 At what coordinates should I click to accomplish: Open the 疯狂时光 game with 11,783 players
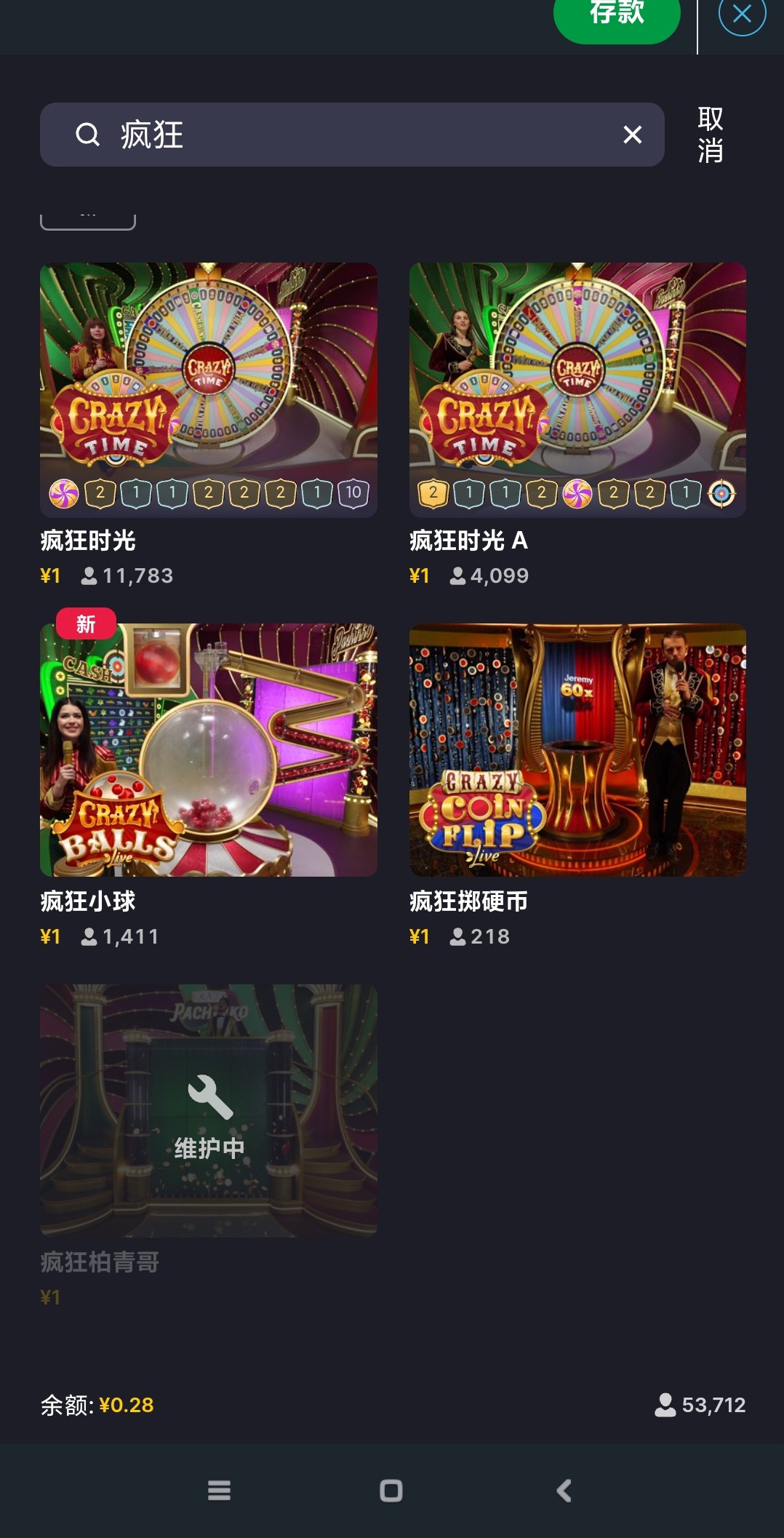click(209, 389)
